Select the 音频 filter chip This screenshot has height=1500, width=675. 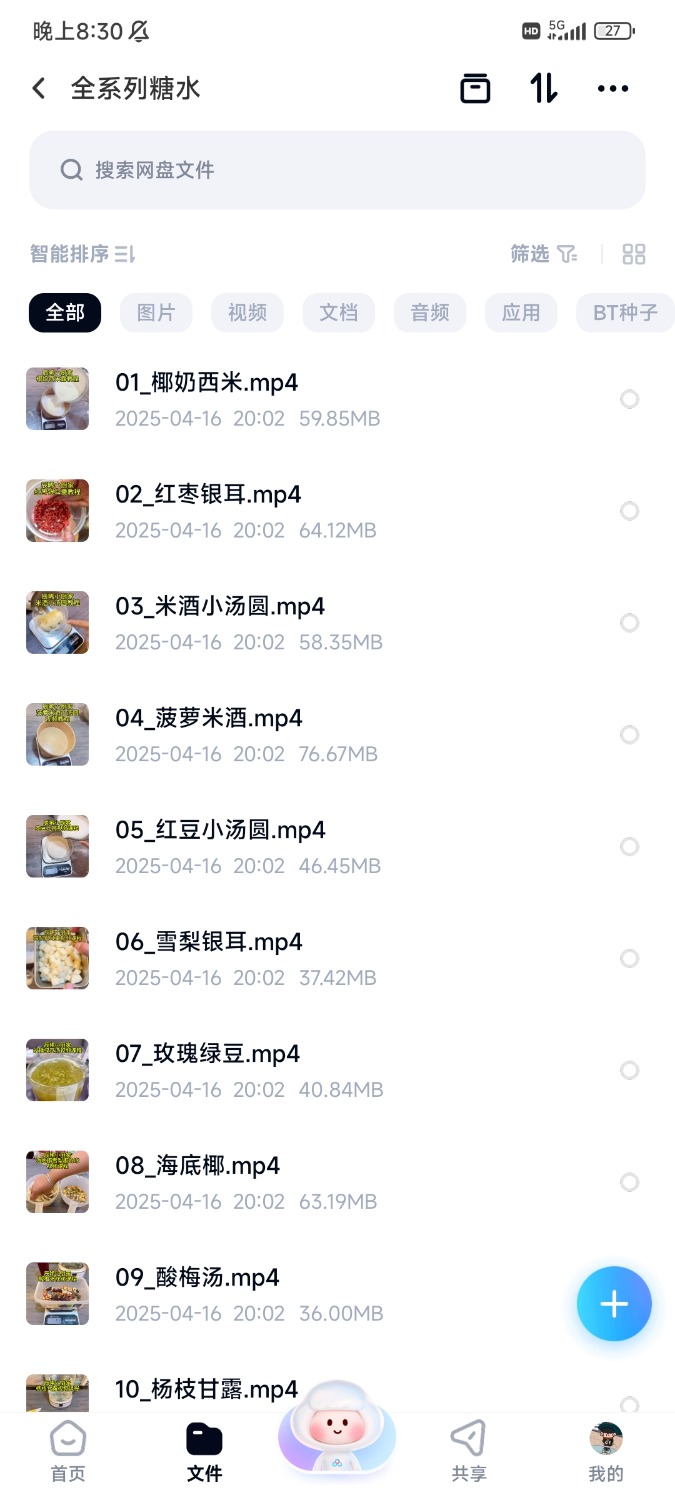[429, 313]
